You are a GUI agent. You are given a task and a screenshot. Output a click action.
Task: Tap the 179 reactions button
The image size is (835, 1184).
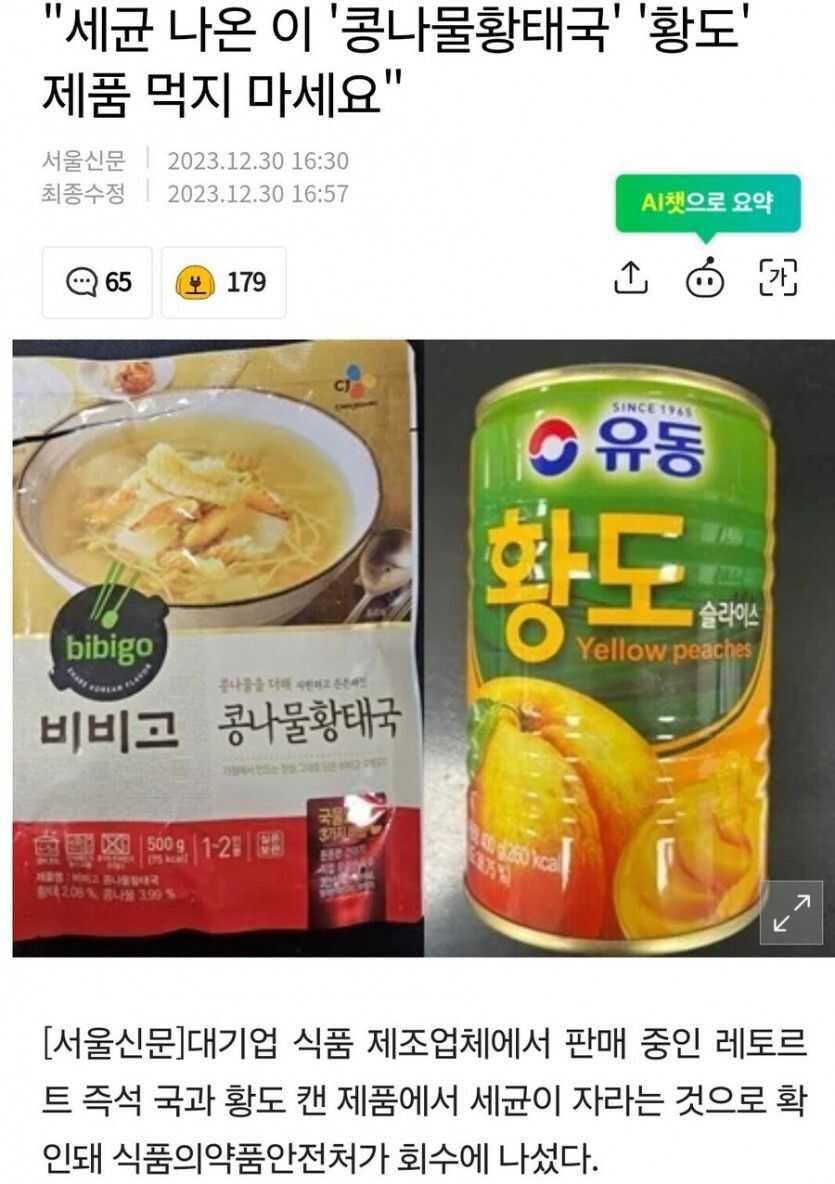[x=221, y=283]
